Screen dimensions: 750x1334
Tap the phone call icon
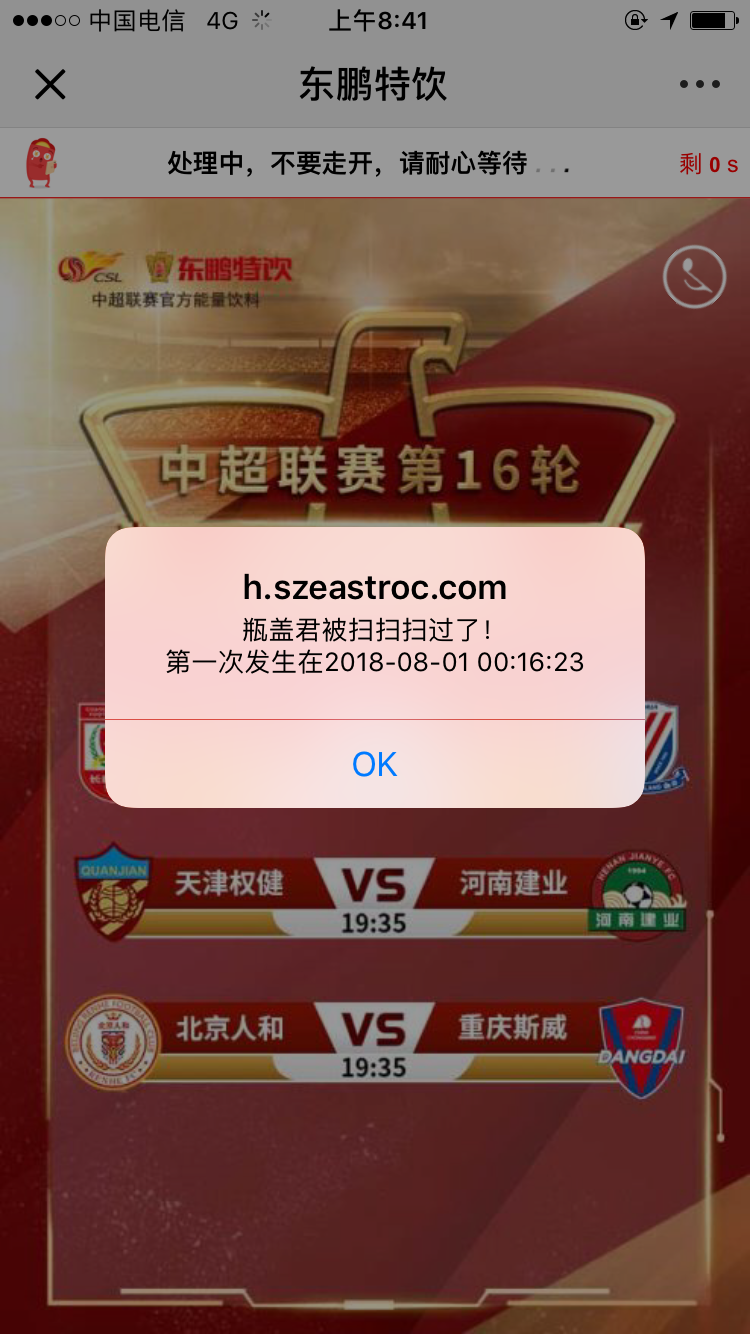coord(694,276)
